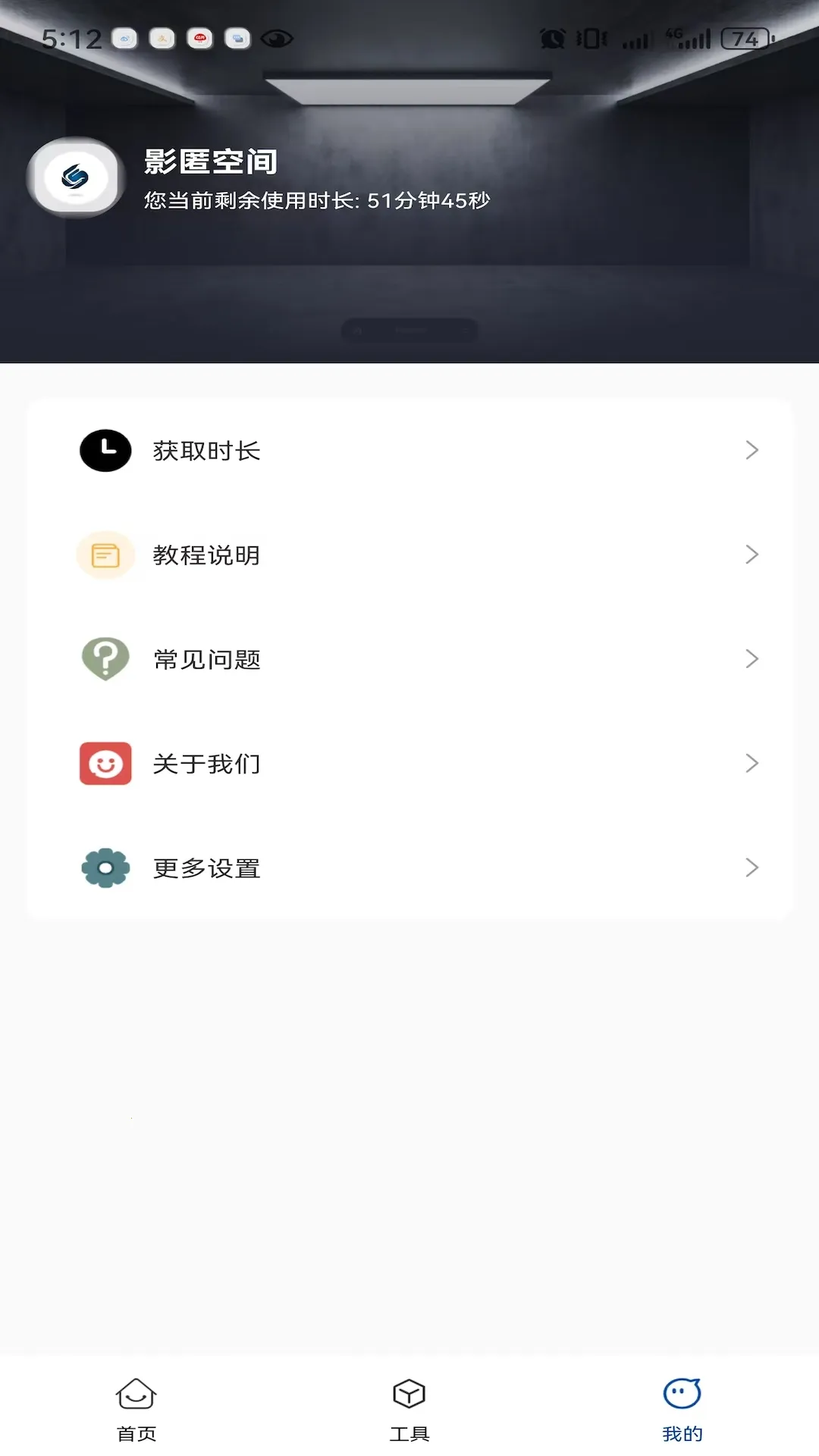Tap the 首页 house icon
Viewport: 819px width, 1456px height.
(x=136, y=1394)
